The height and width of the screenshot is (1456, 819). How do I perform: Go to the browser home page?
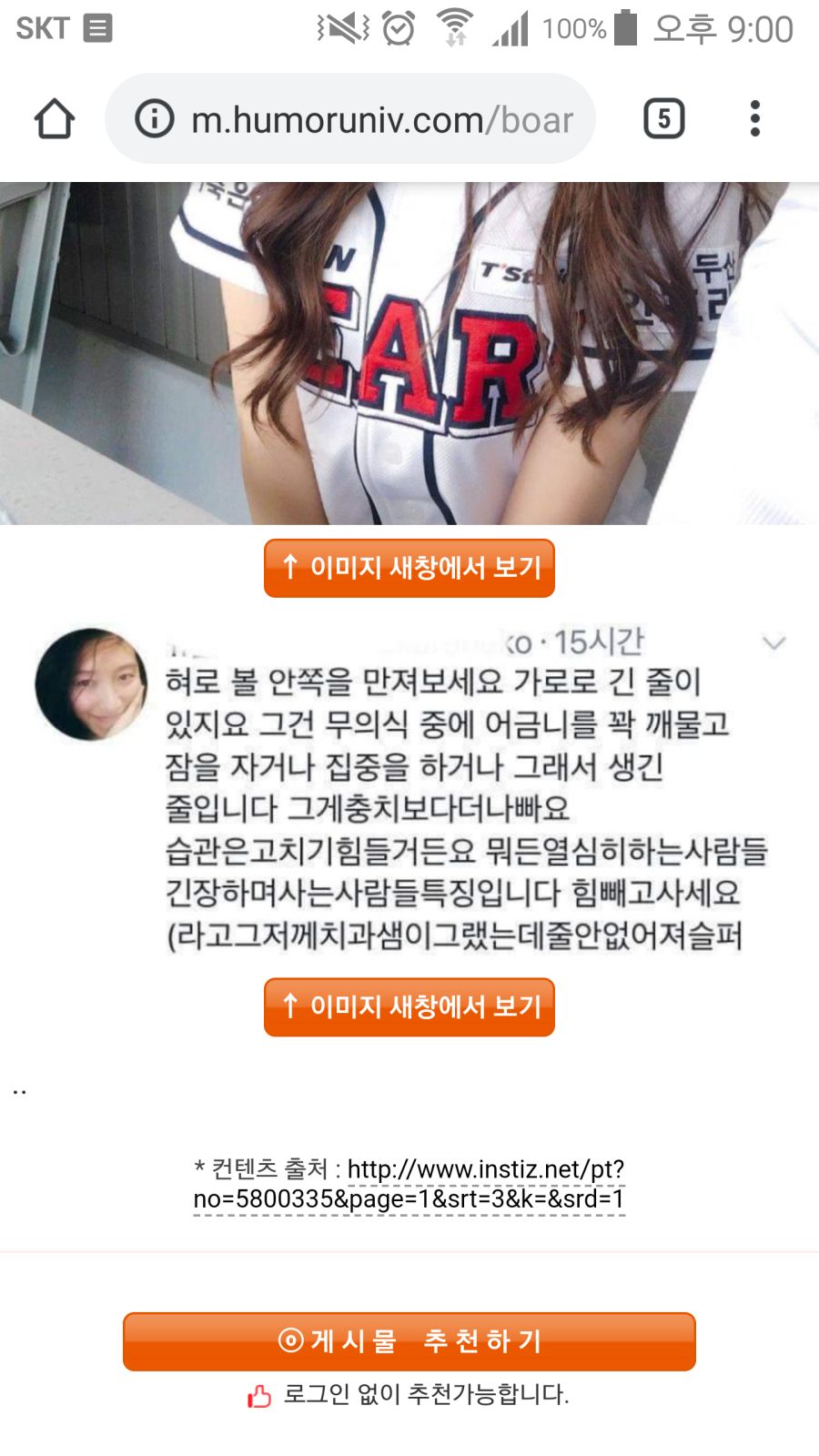(x=54, y=119)
